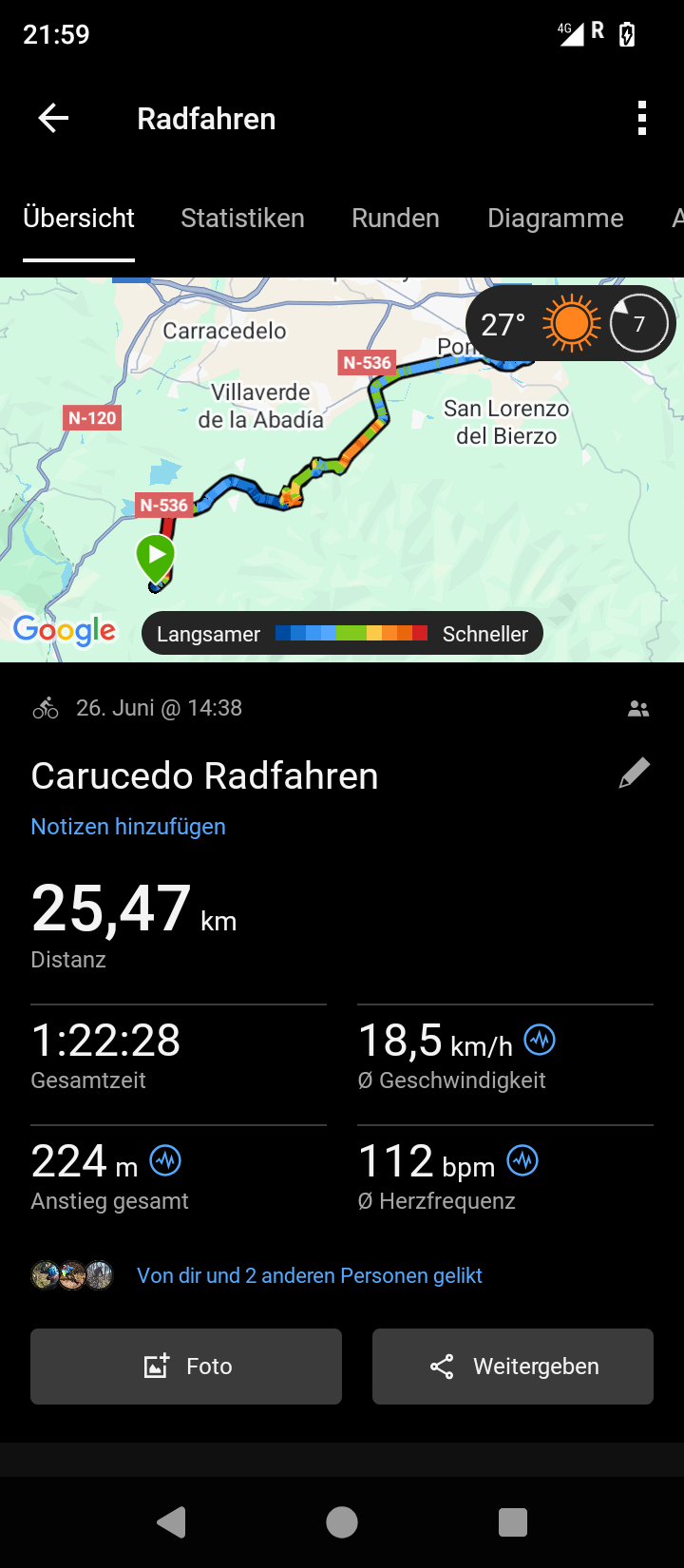Open the route map
The width and height of the screenshot is (684, 1568).
pyautogui.click(x=285, y=475)
